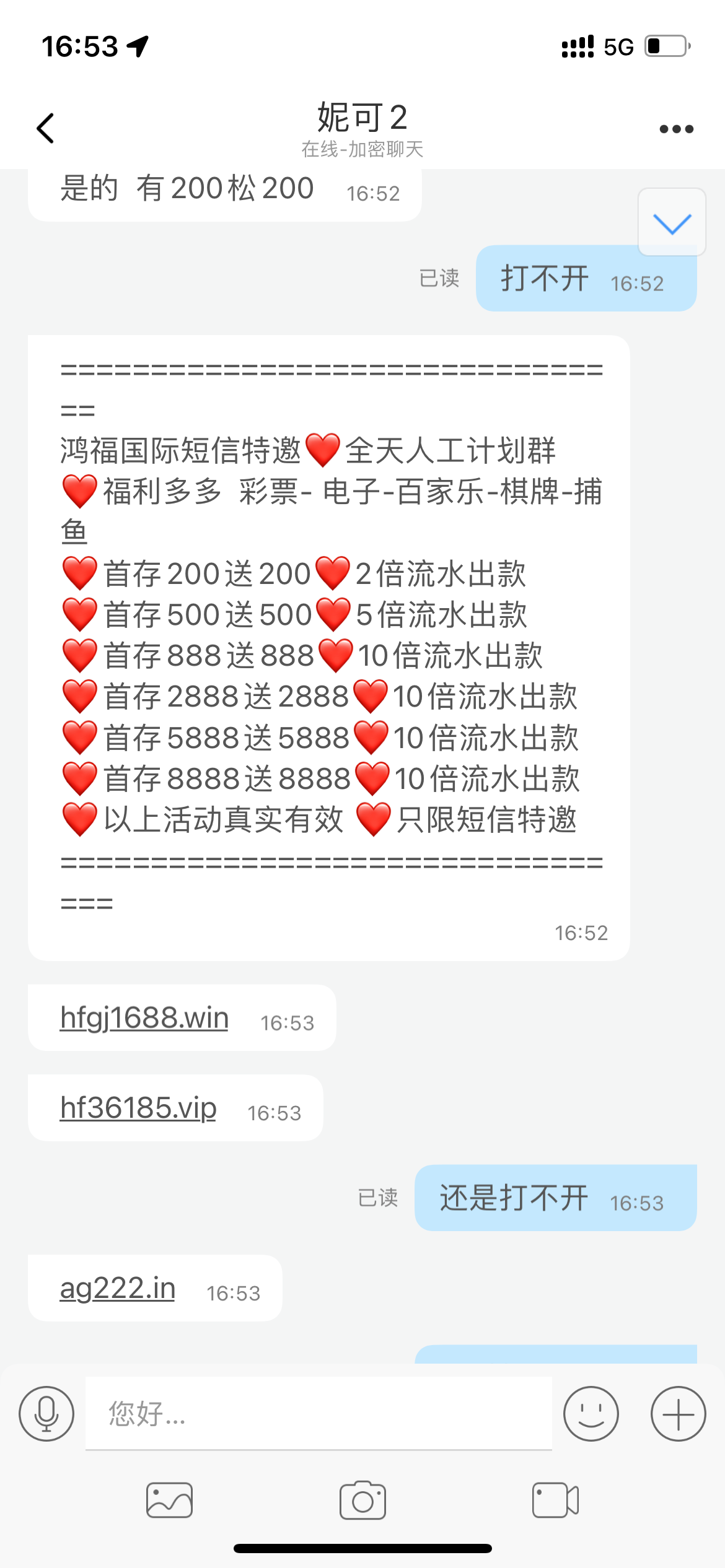Focus the 您好... message input field

tap(319, 1414)
